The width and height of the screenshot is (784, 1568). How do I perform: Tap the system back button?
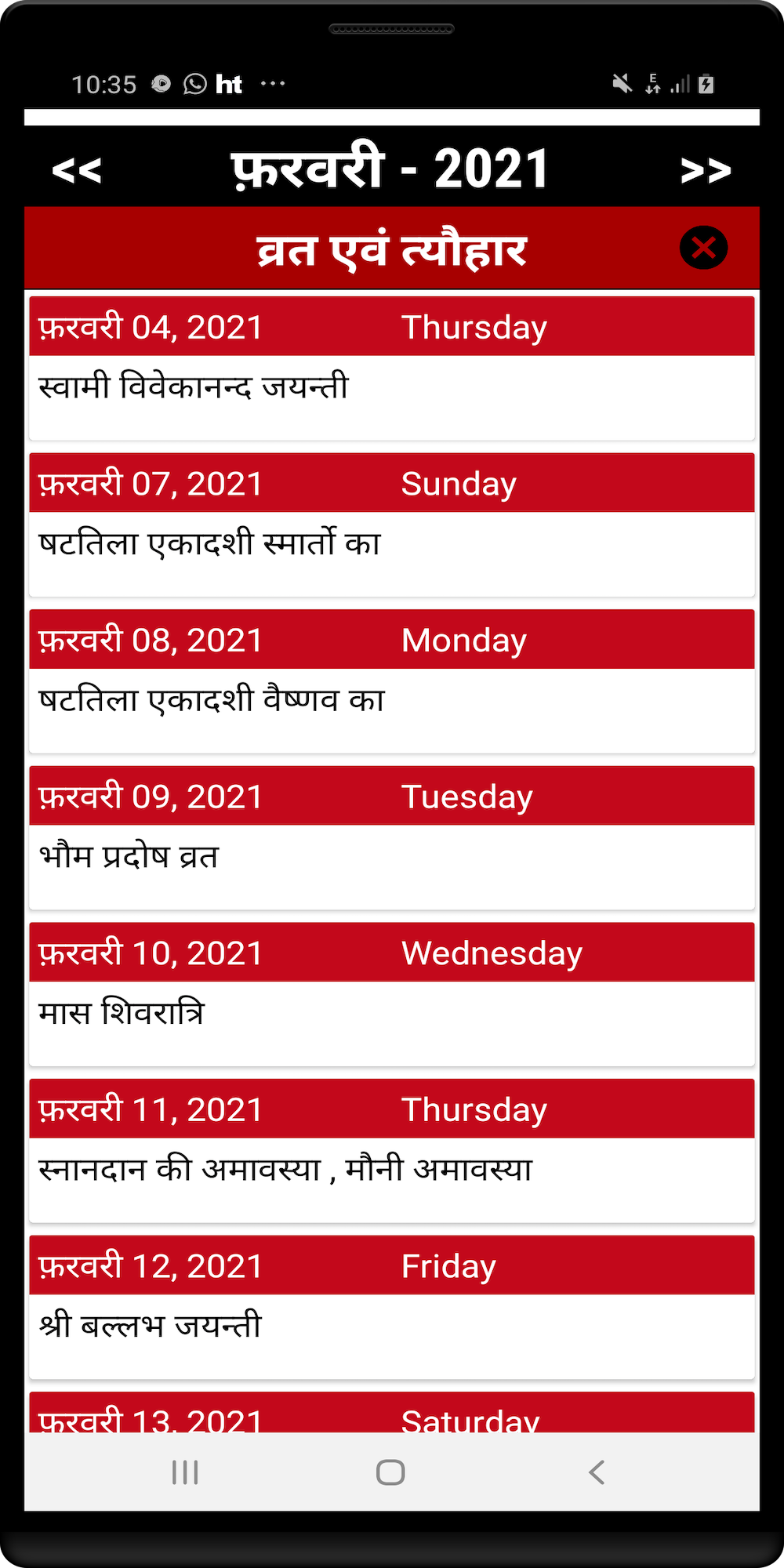597,1472
